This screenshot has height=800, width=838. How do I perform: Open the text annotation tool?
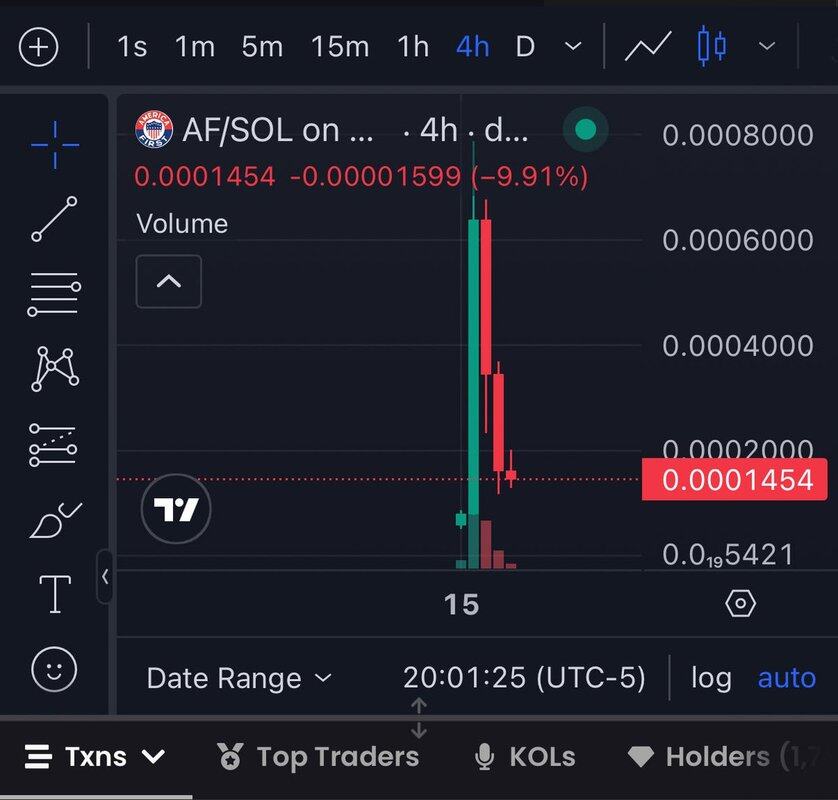tap(54, 594)
